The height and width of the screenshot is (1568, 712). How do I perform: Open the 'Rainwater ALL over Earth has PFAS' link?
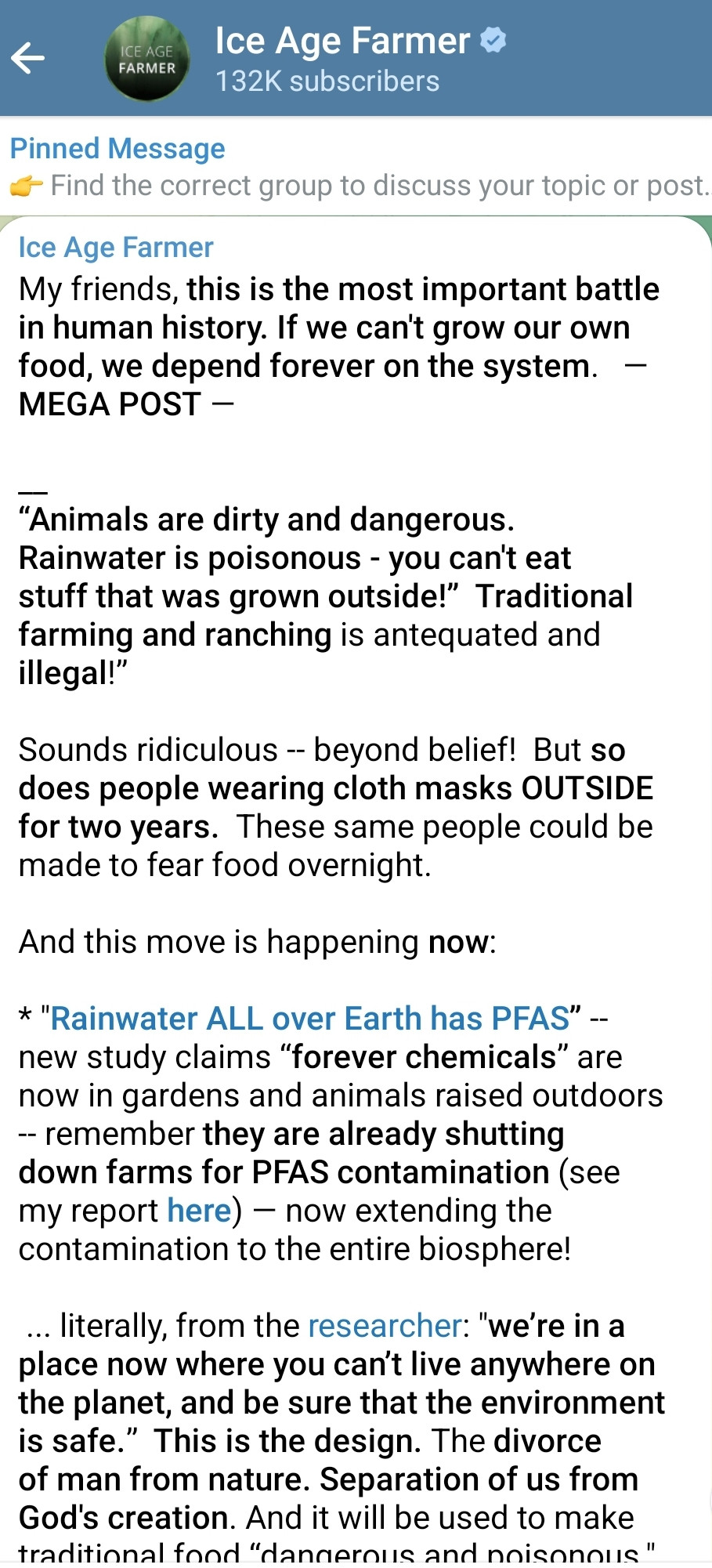[309, 1019]
